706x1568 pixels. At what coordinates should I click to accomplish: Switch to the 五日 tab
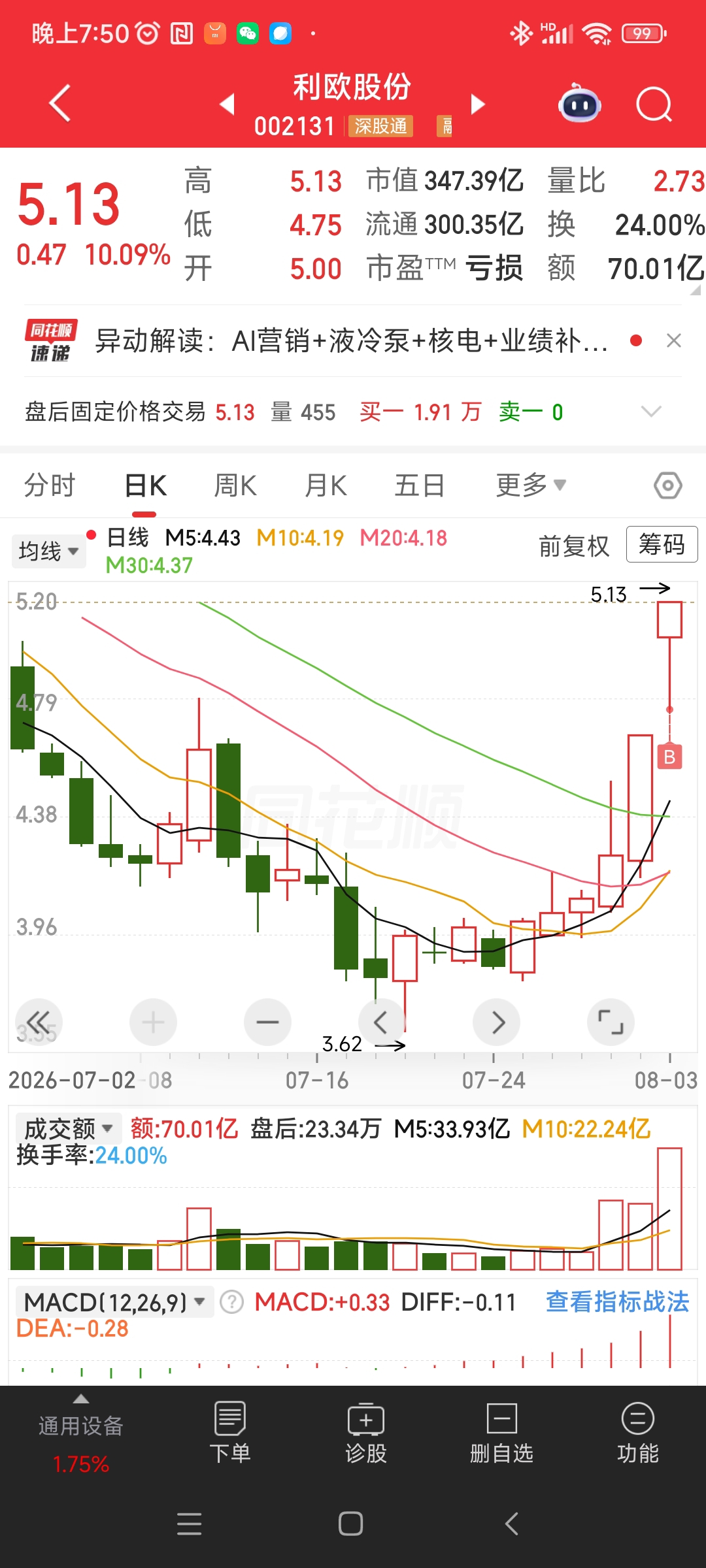[420, 485]
